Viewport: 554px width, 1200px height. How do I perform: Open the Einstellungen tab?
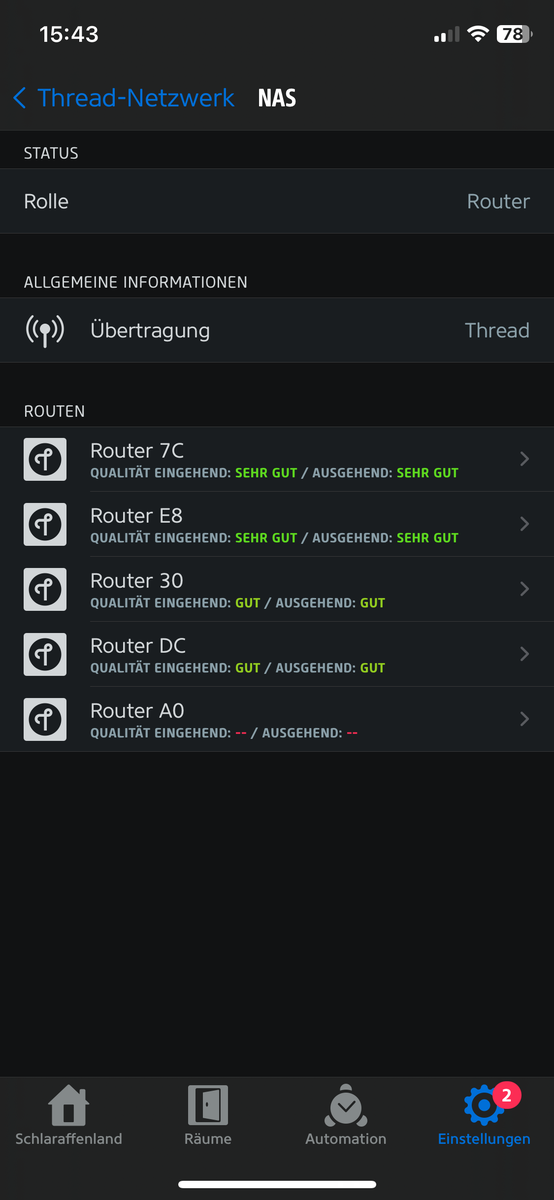[x=484, y=1115]
